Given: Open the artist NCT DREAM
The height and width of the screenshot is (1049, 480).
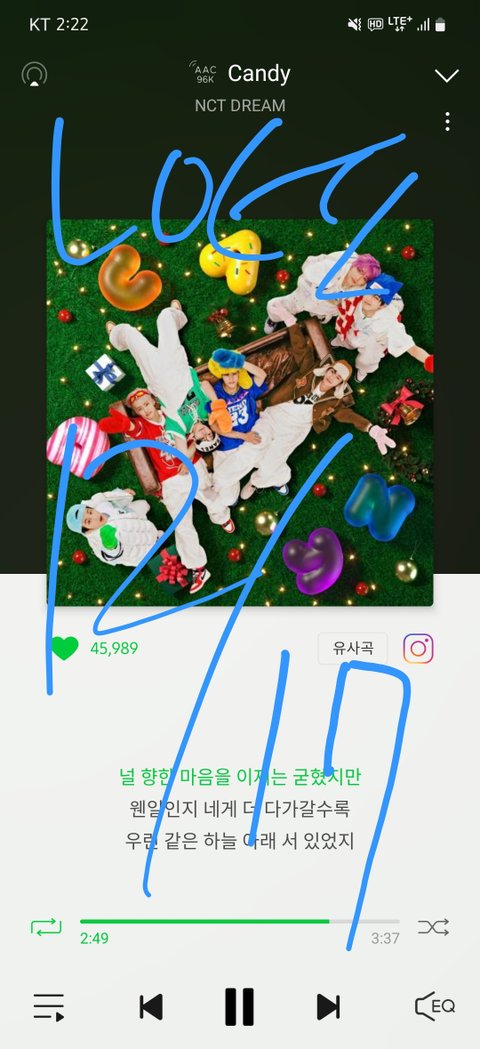Looking at the screenshot, I should [x=240, y=106].
